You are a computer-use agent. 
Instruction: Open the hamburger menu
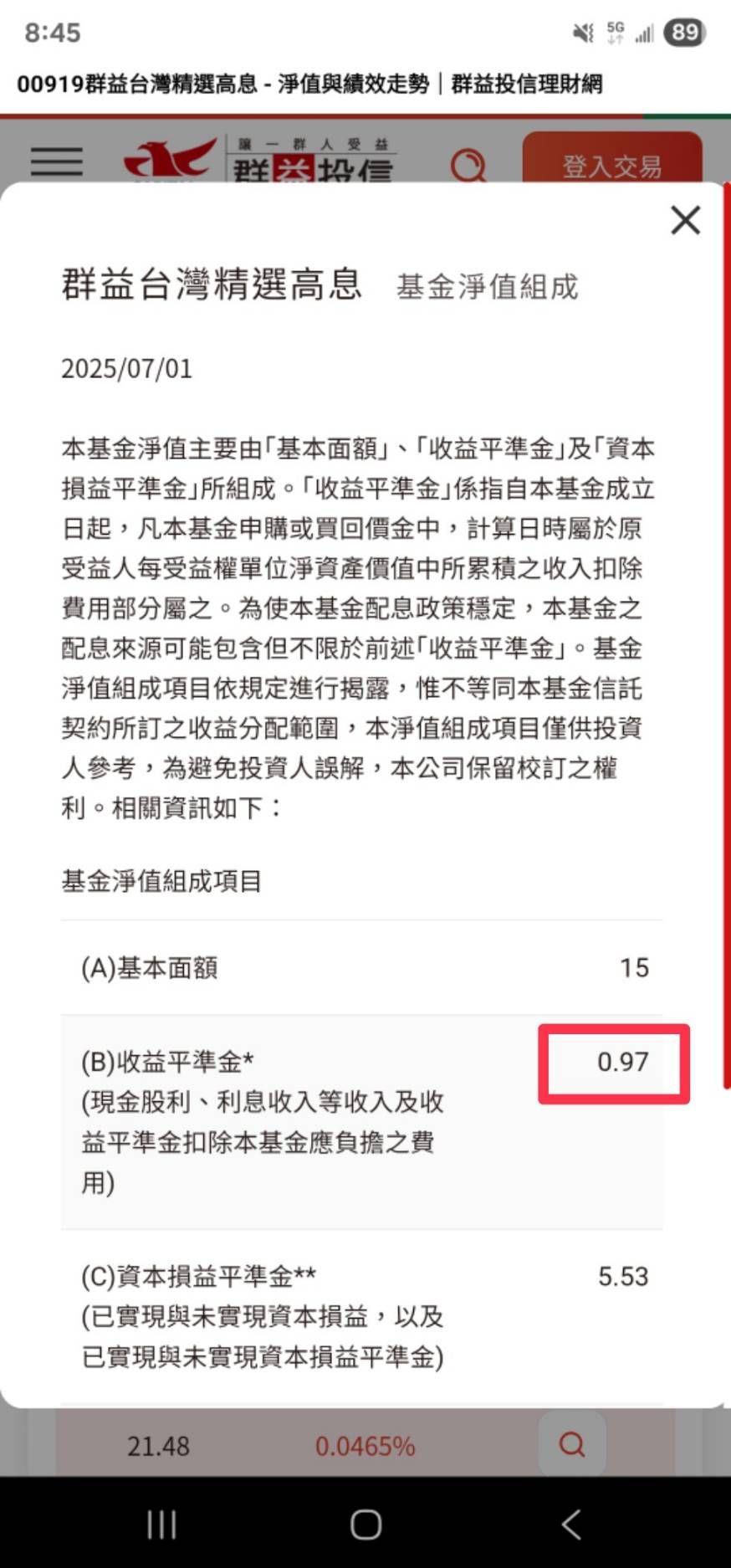coord(56,161)
